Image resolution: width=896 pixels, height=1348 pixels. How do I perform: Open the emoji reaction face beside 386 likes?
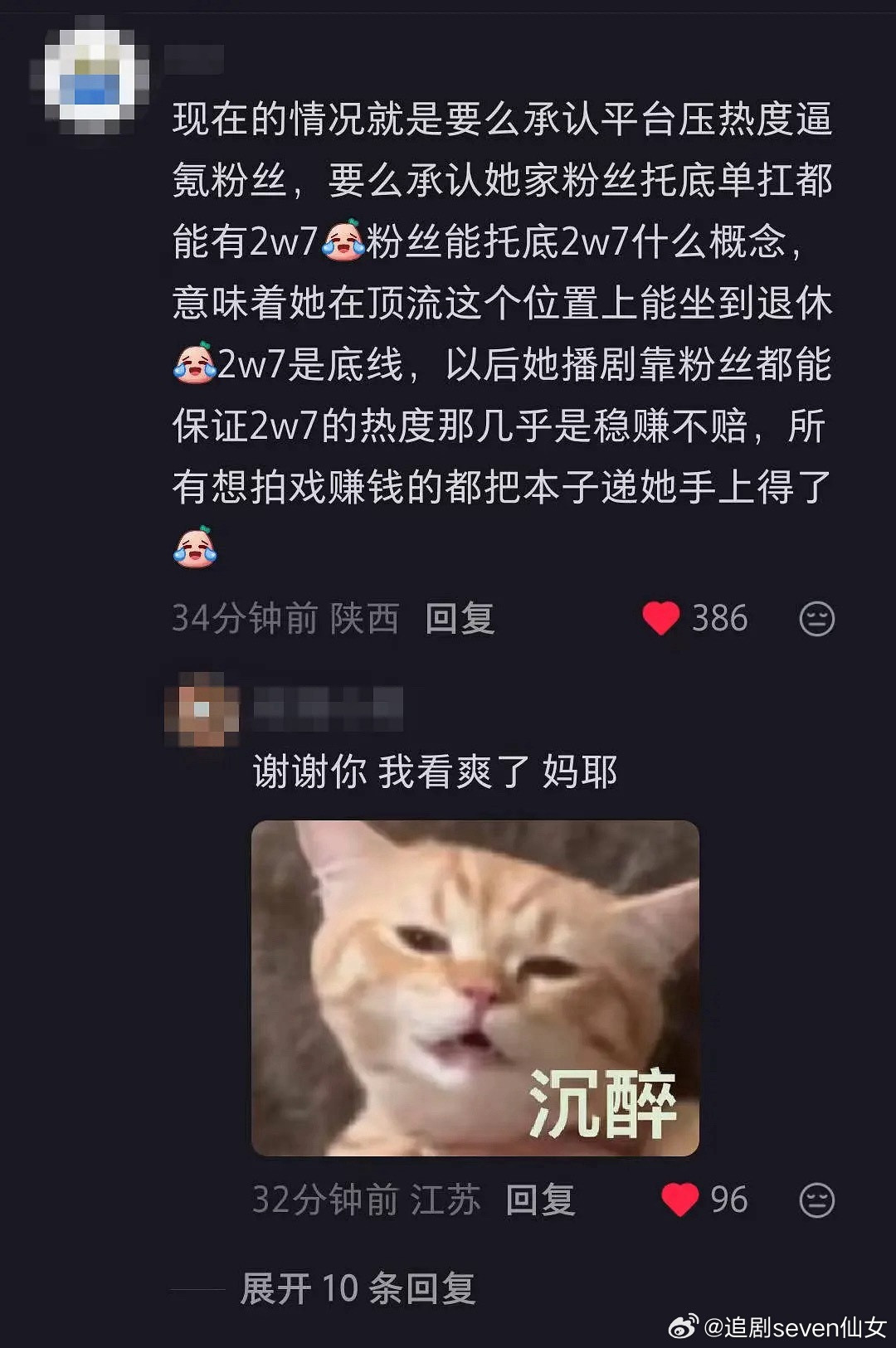(x=817, y=618)
